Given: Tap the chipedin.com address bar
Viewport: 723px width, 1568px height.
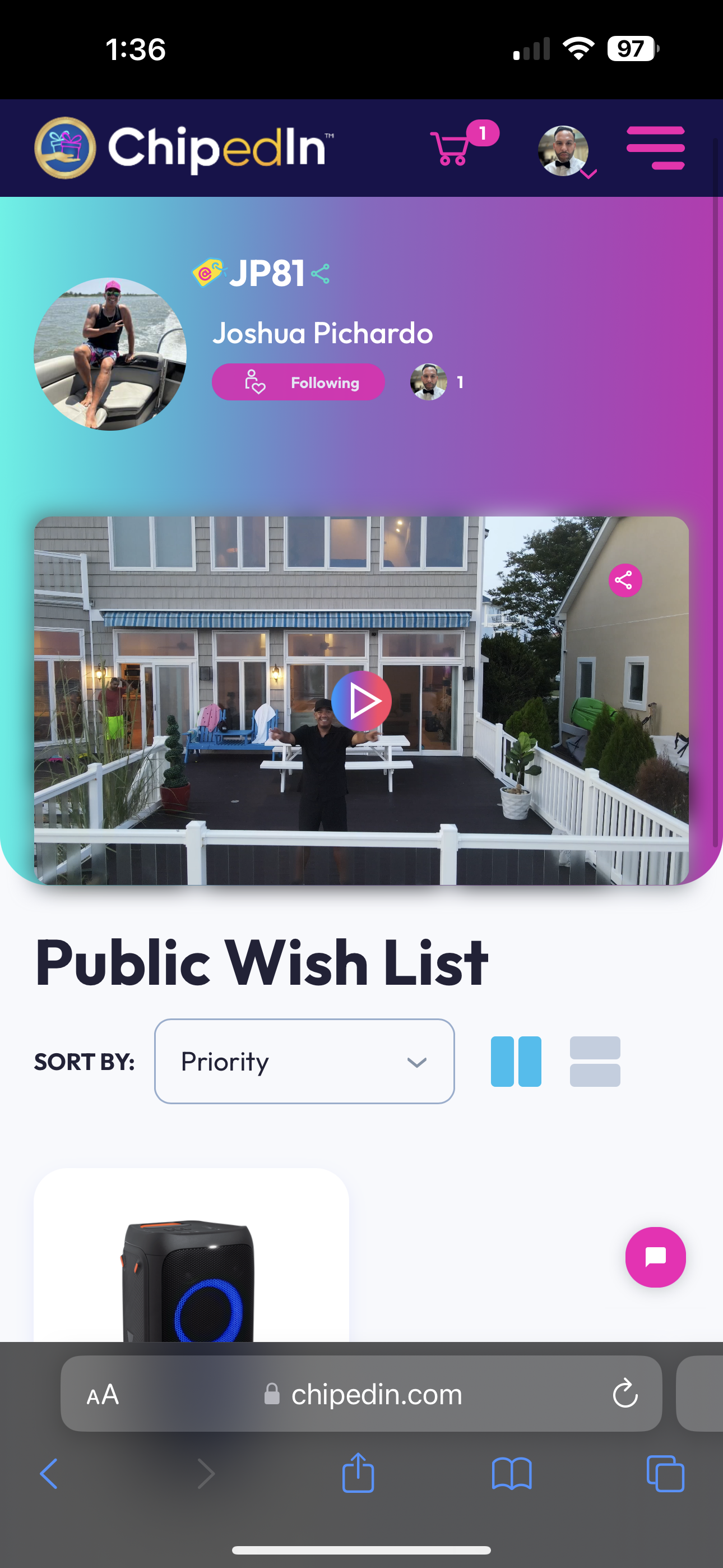Looking at the screenshot, I should pyautogui.click(x=361, y=1394).
